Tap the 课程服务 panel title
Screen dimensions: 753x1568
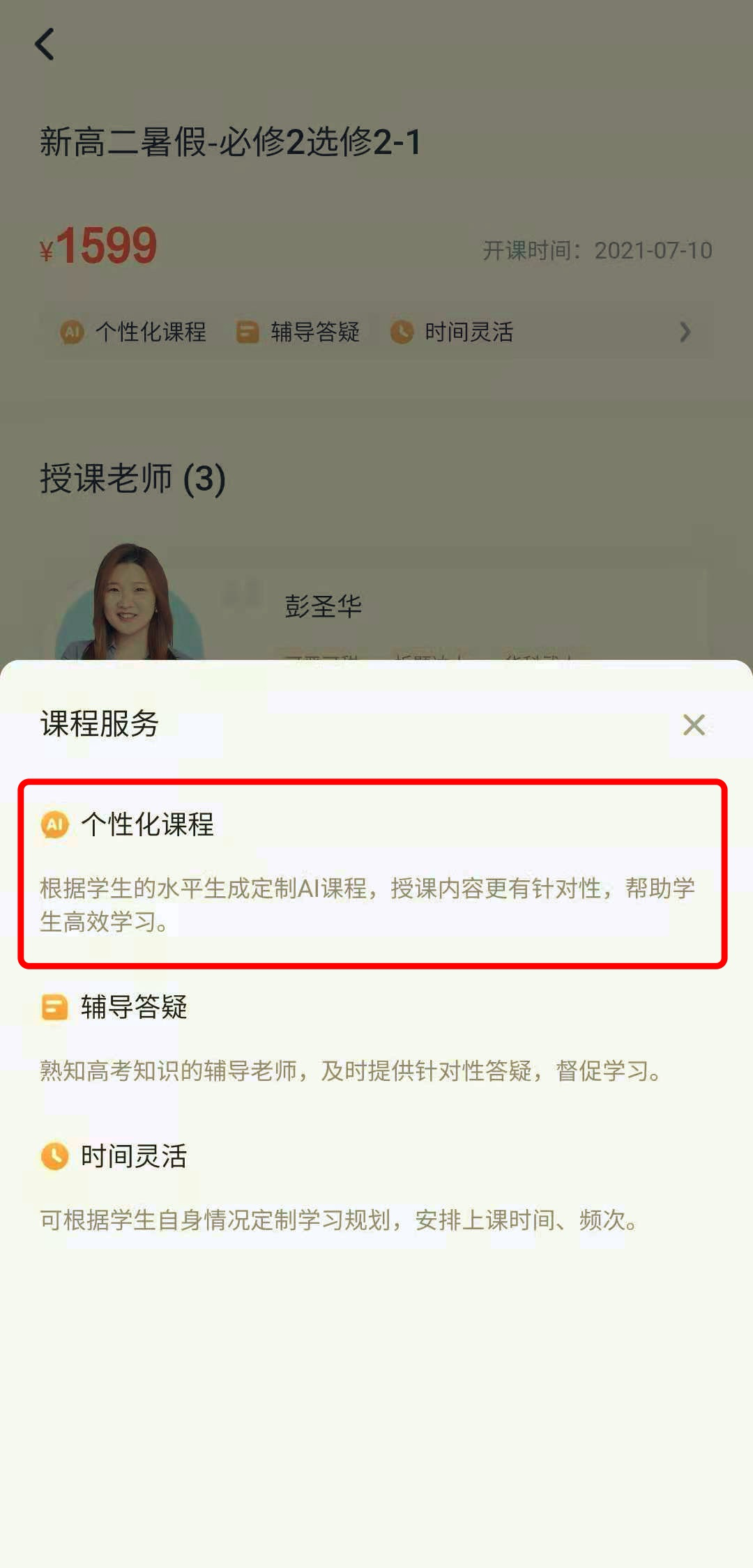pos(99,726)
